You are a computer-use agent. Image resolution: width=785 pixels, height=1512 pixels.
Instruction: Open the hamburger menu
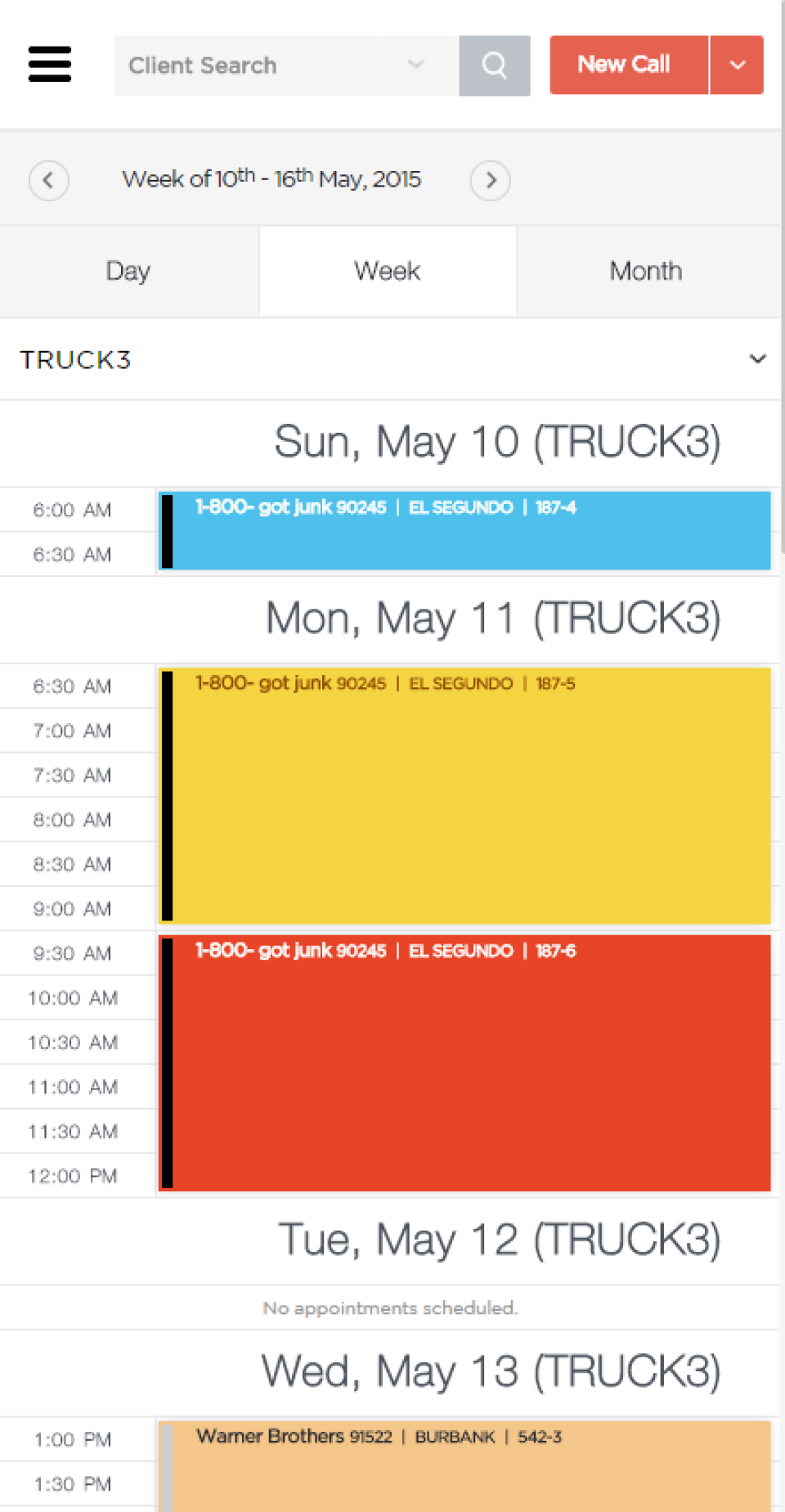[x=49, y=65]
